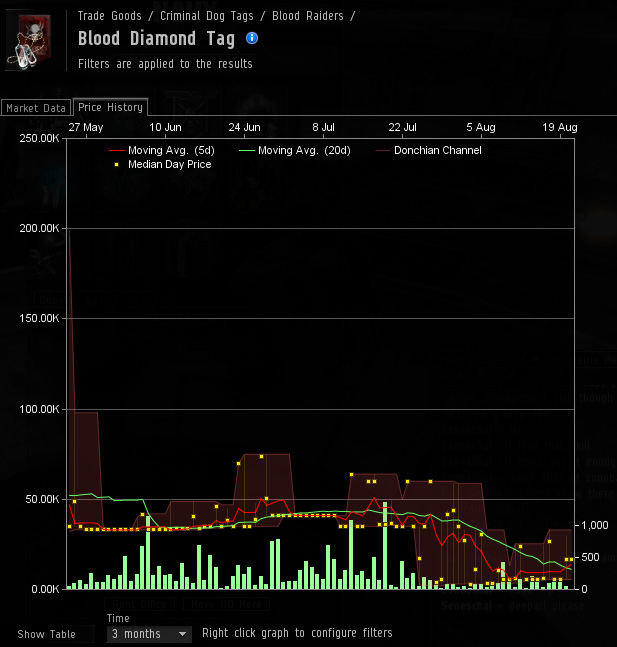Go to Blood Raiders category
The width and height of the screenshot is (617, 647).
tap(308, 16)
